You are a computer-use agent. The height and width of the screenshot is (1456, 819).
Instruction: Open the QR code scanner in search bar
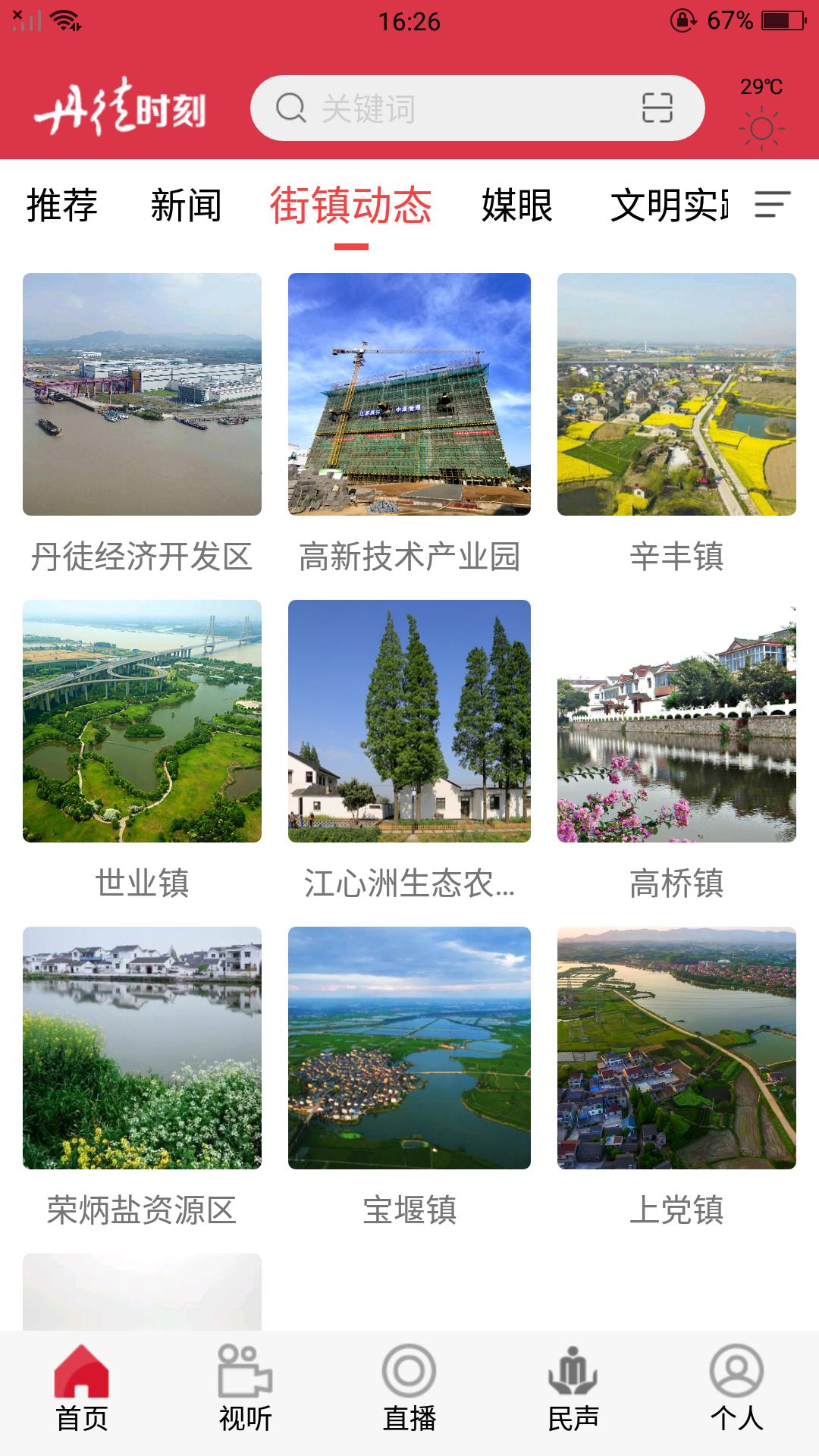(x=657, y=108)
